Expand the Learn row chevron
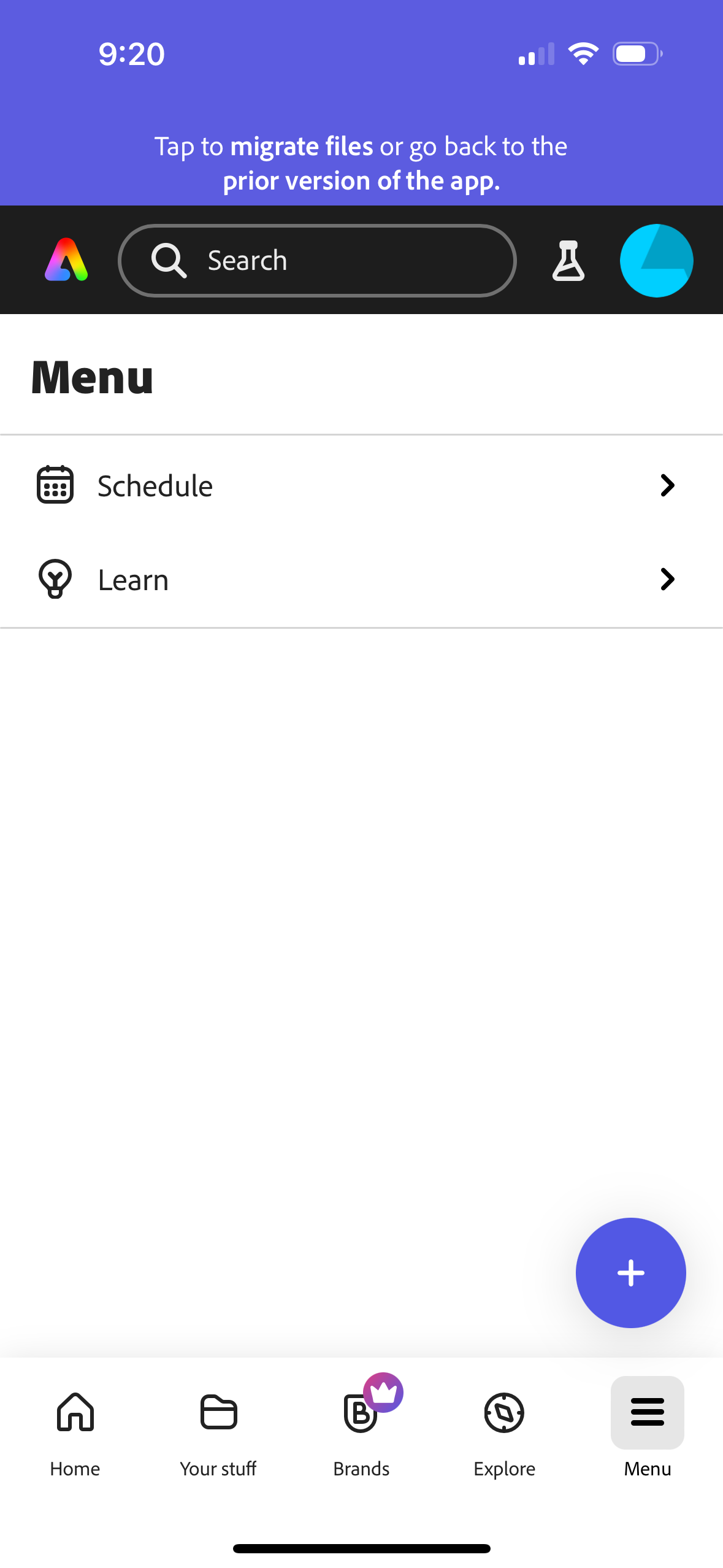The height and width of the screenshot is (1568, 723). click(x=668, y=578)
